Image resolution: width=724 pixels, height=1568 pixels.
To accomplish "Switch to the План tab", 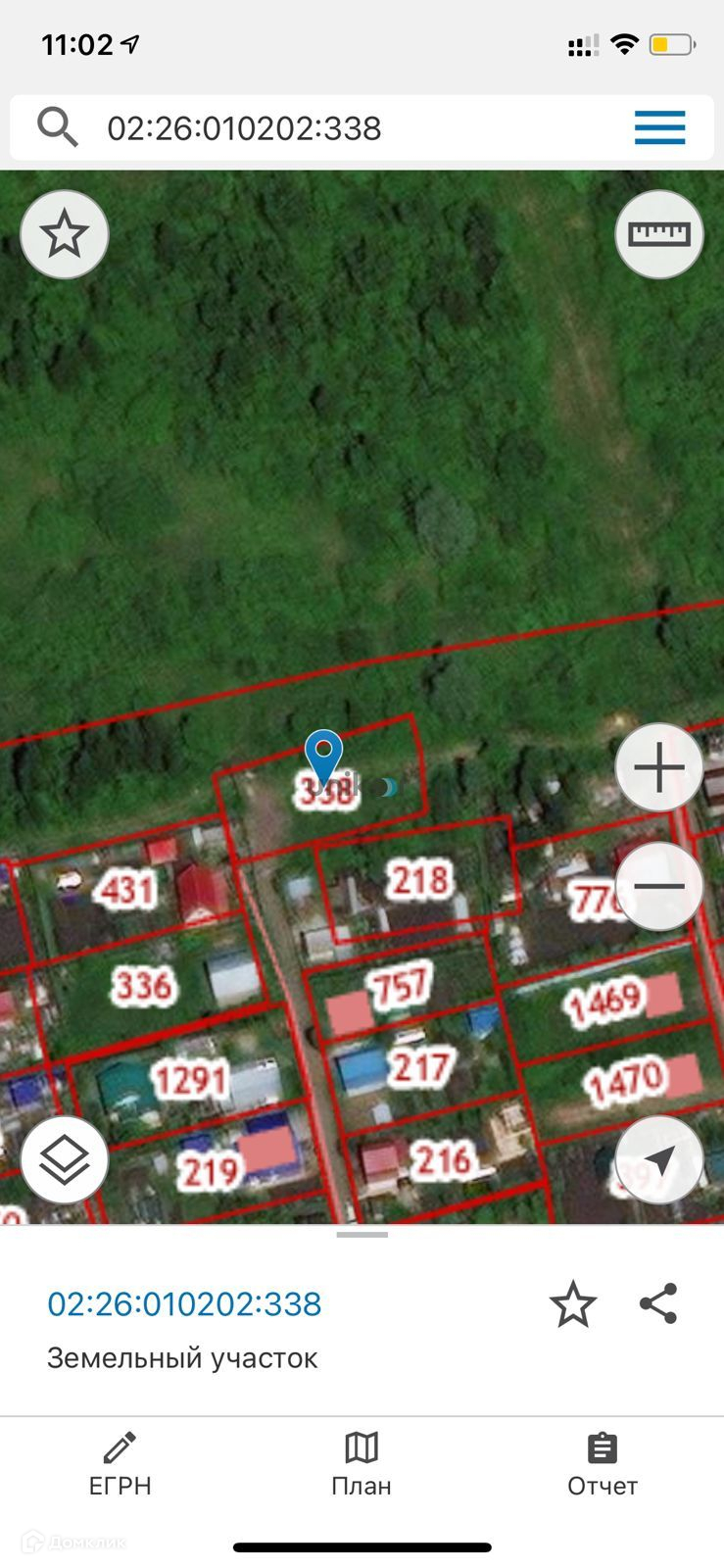I will point(362,1464).
